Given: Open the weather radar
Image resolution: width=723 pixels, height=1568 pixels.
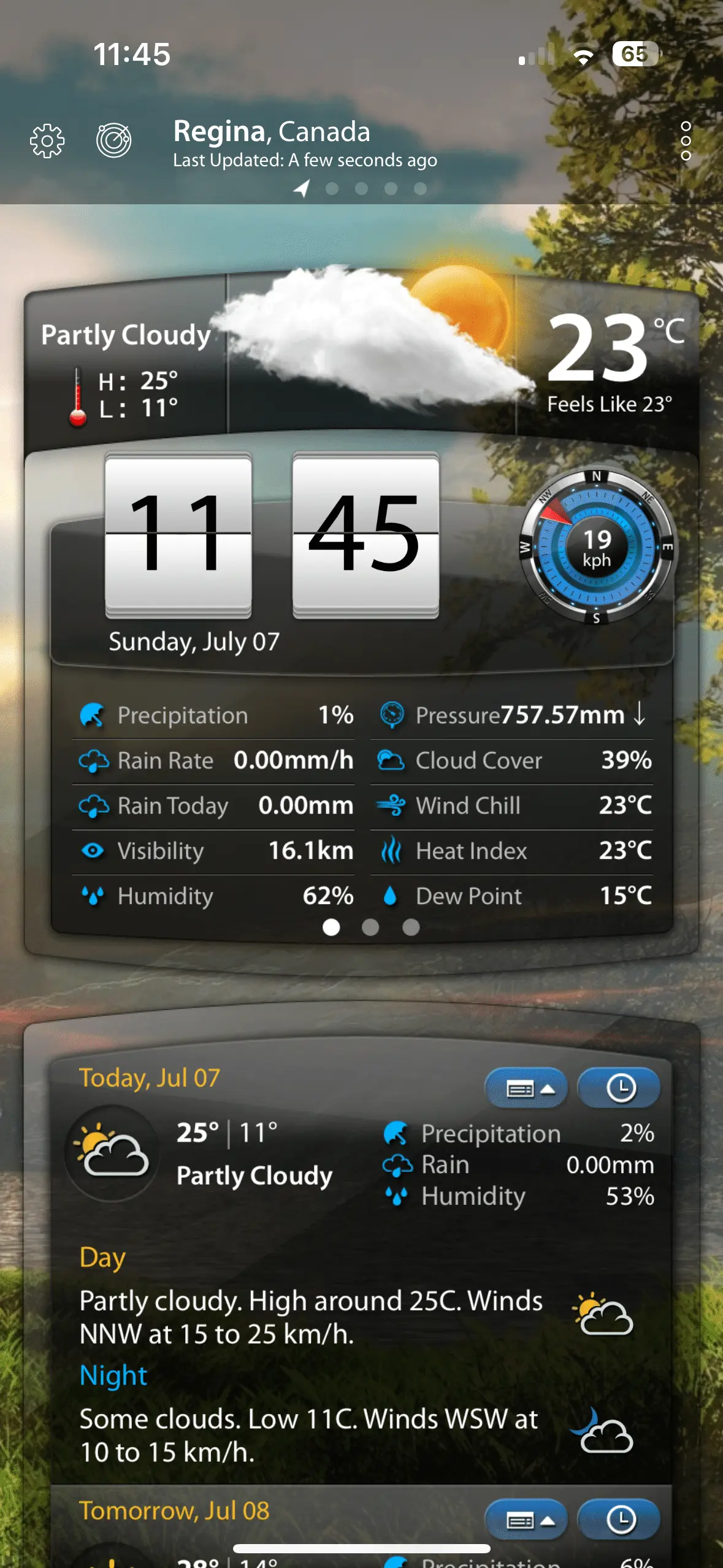Looking at the screenshot, I should tap(114, 140).
